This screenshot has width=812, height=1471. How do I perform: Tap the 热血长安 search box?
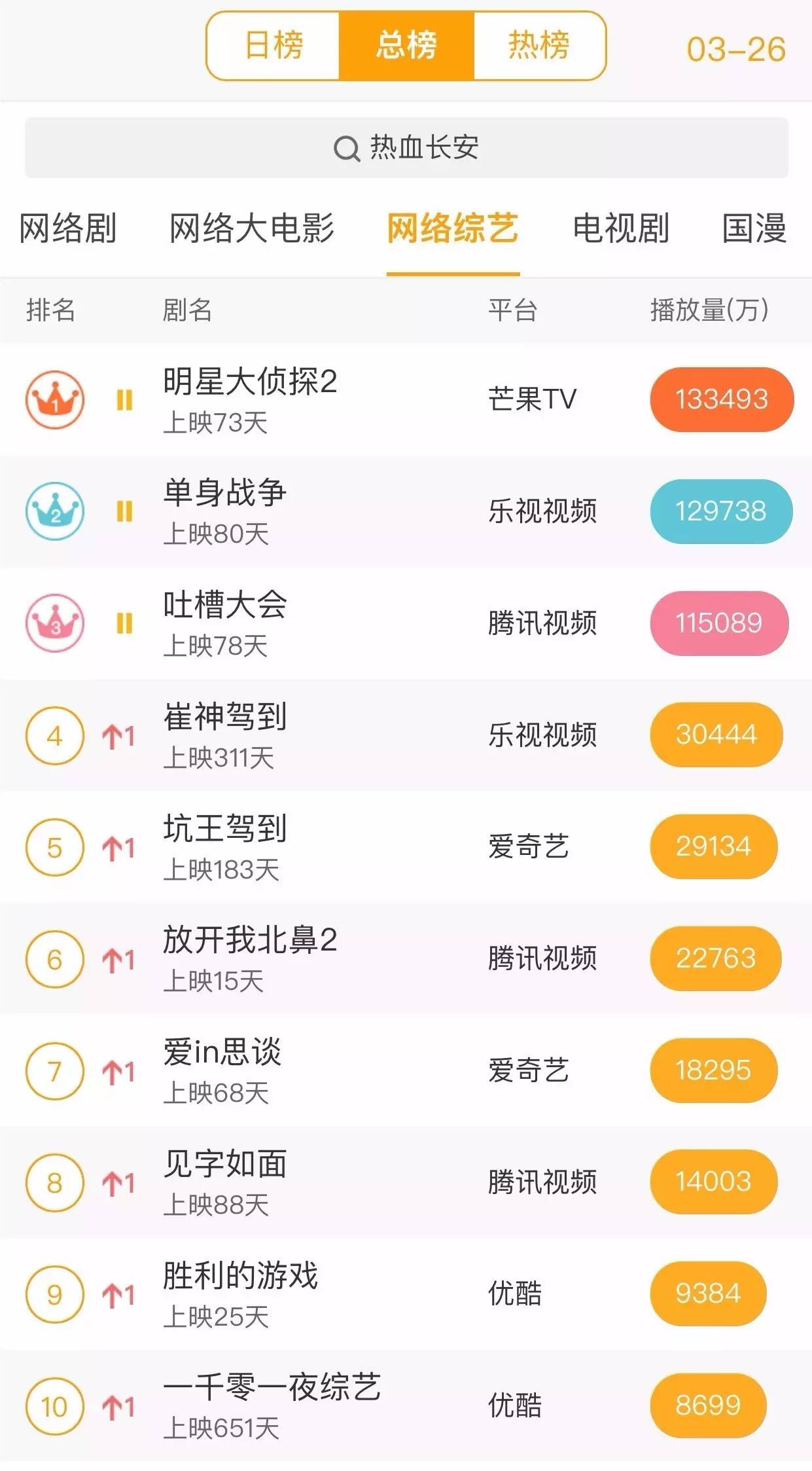[406, 147]
